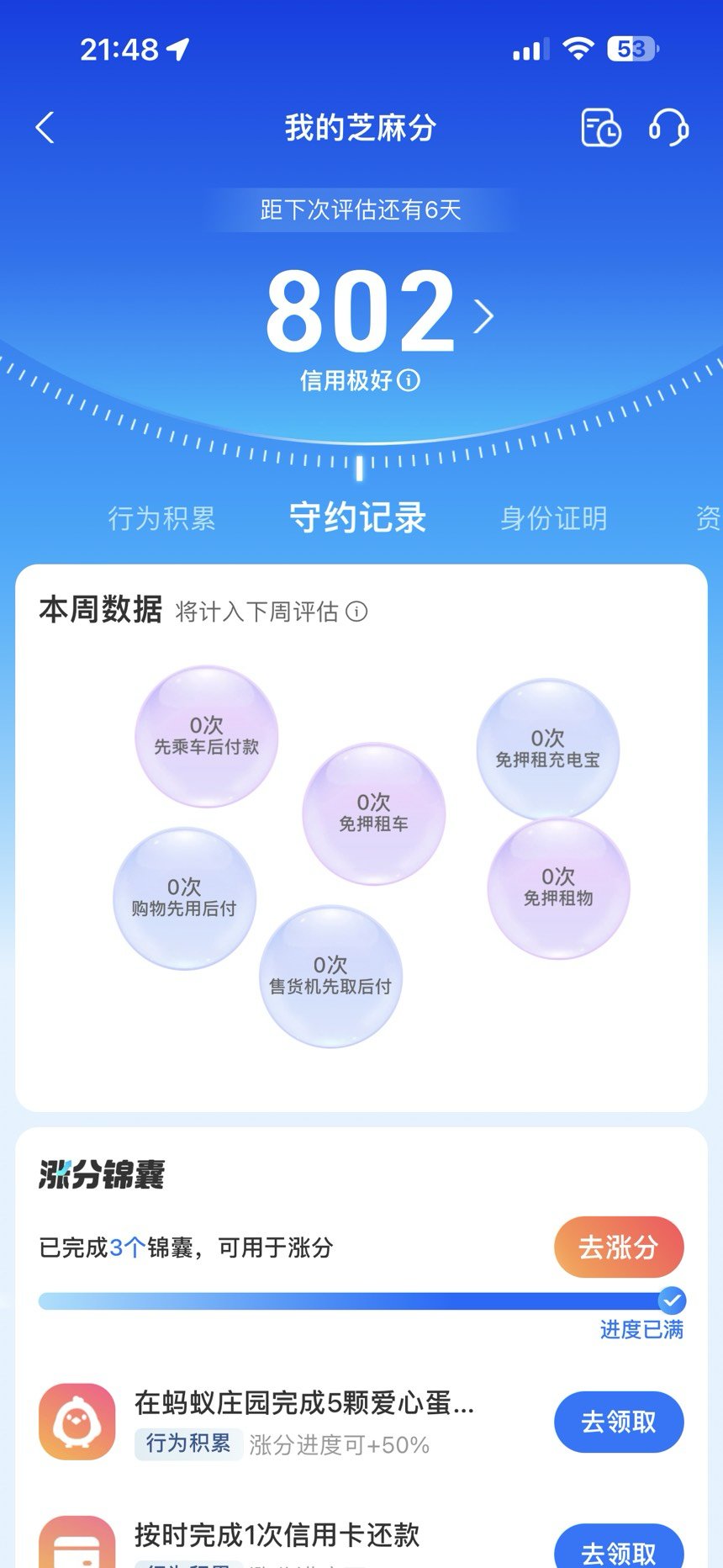Screen dimensions: 723x1568
Task: Contact customer service via headset icon
Action: coord(668,128)
